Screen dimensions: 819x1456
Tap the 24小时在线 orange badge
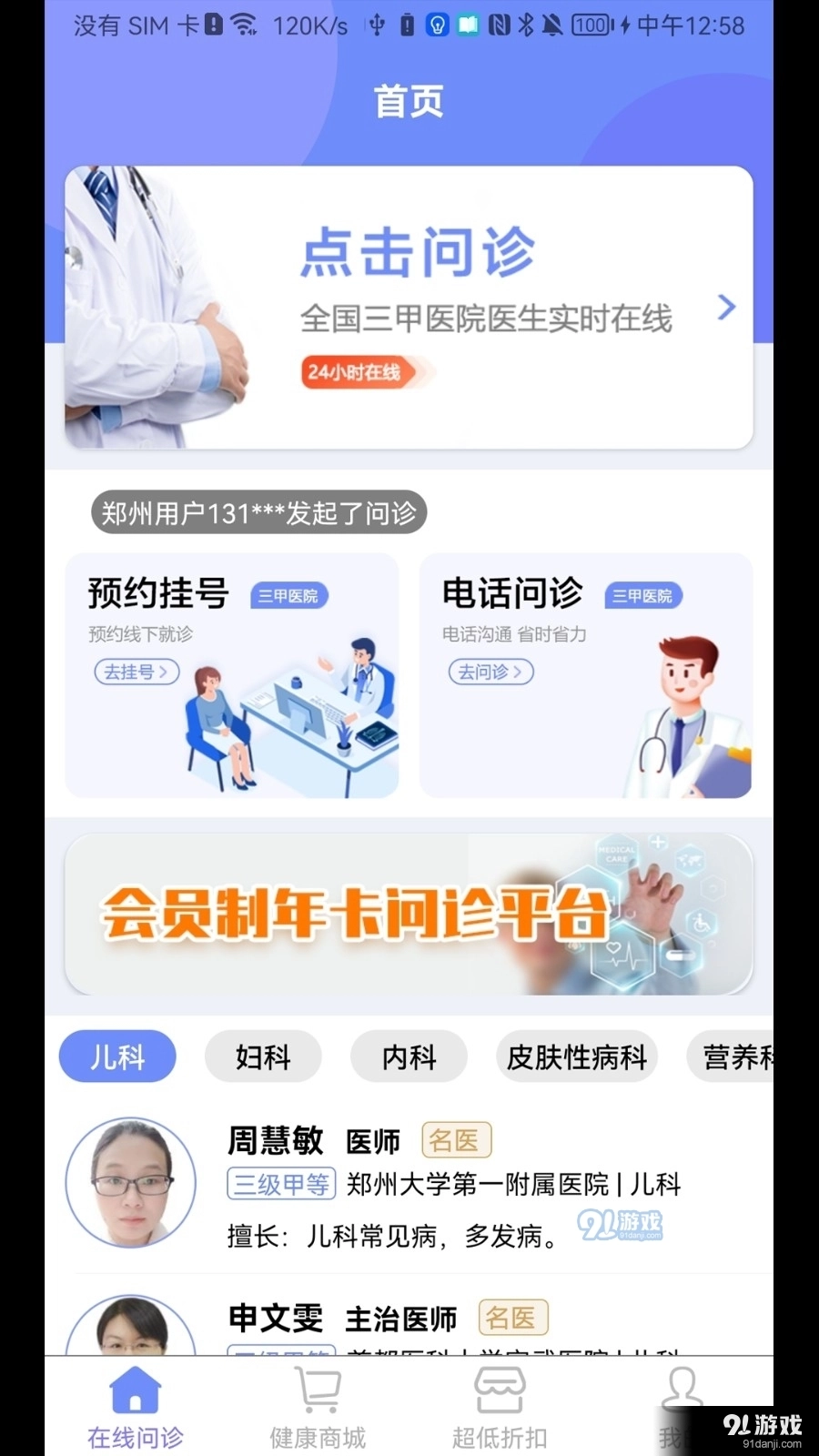359,372
